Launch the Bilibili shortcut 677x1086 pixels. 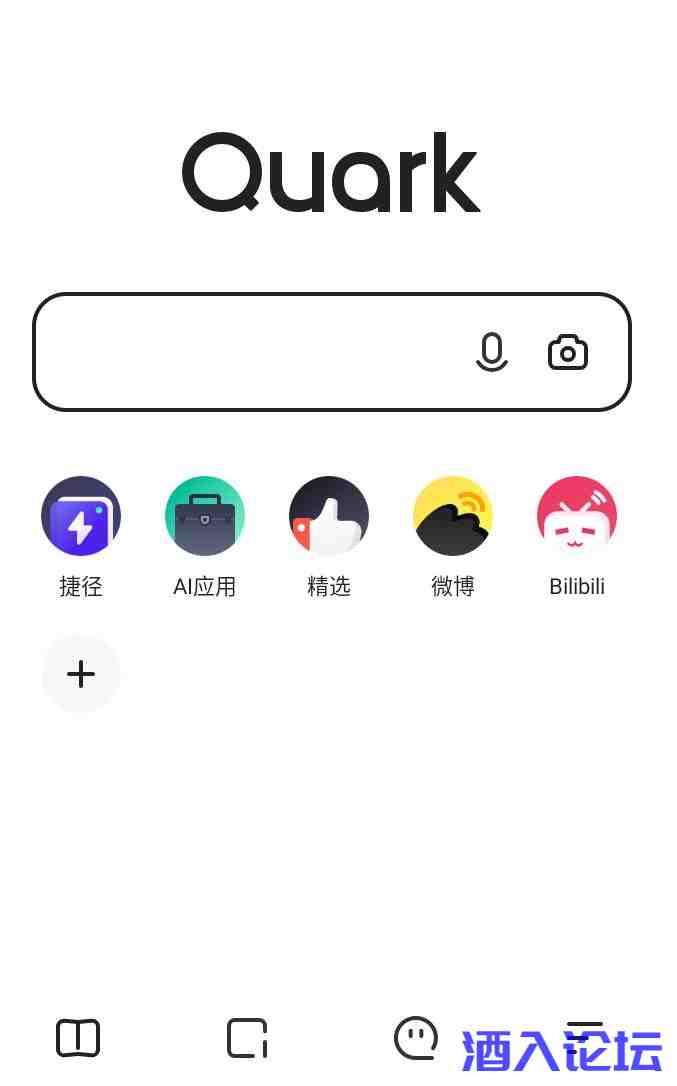(x=577, y=516)
